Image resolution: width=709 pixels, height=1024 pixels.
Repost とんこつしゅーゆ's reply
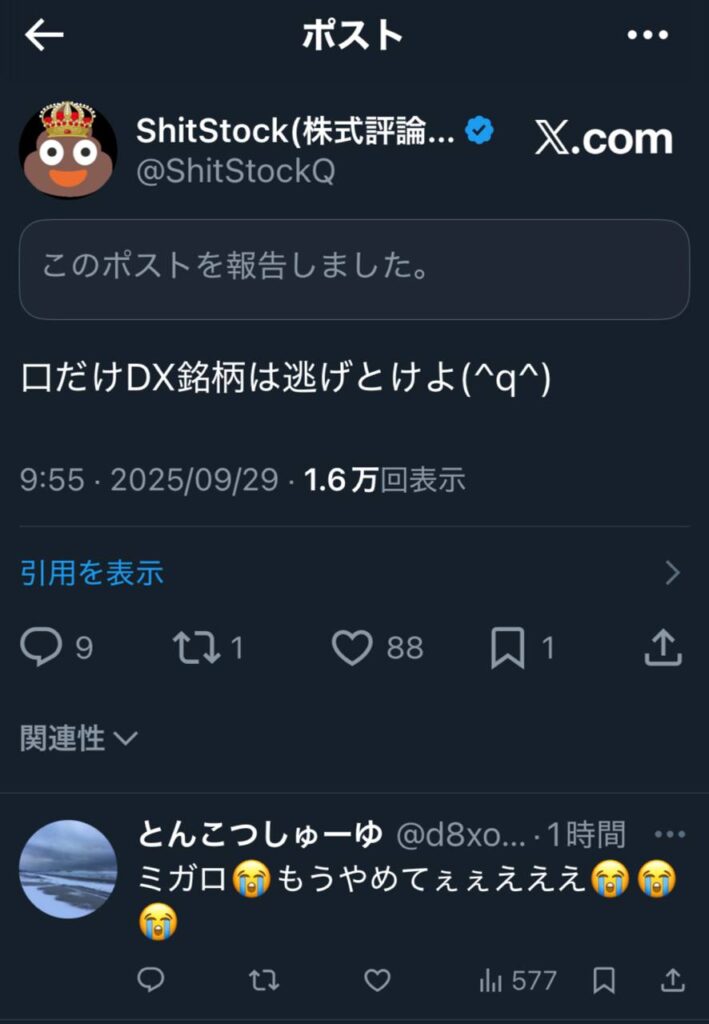click(x=264, y=980)
